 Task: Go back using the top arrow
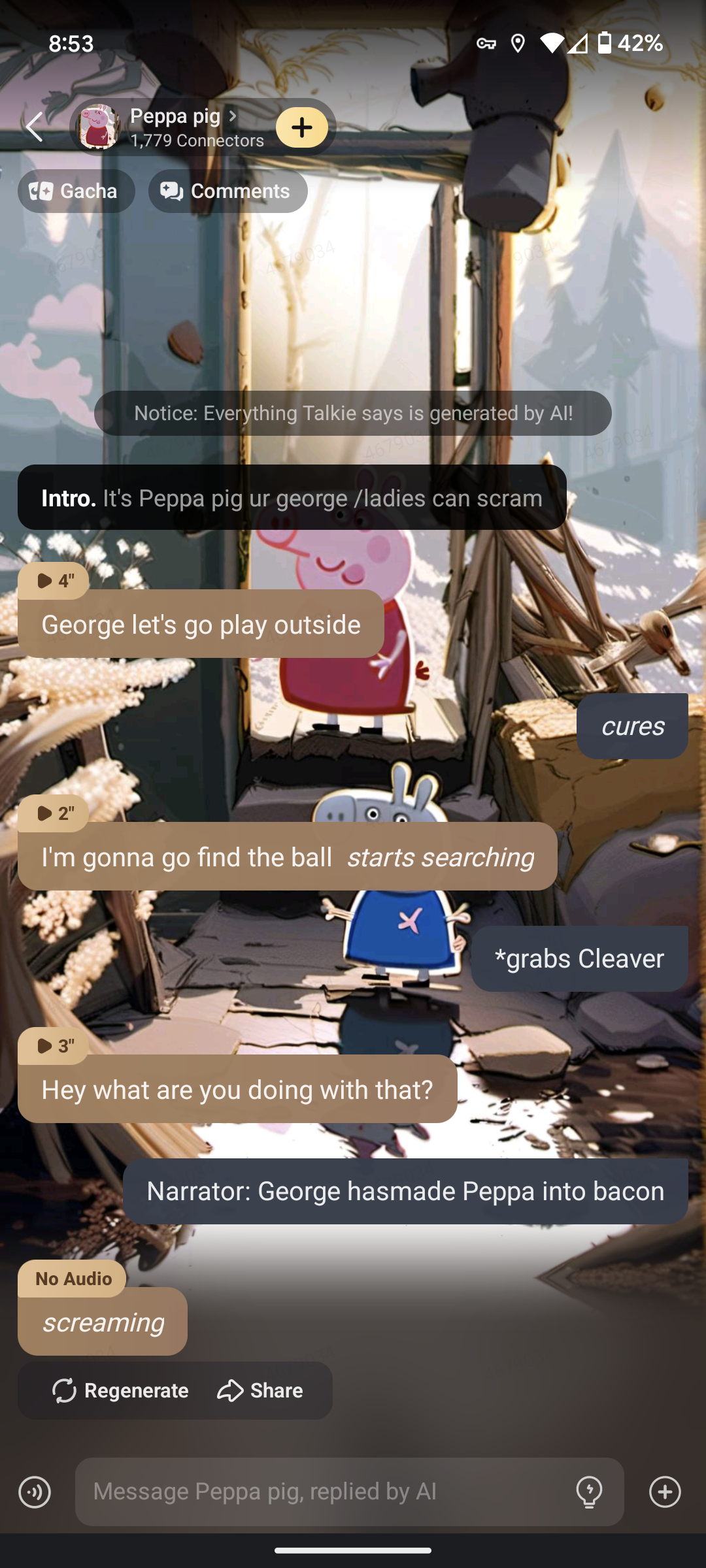click(35, 127)
